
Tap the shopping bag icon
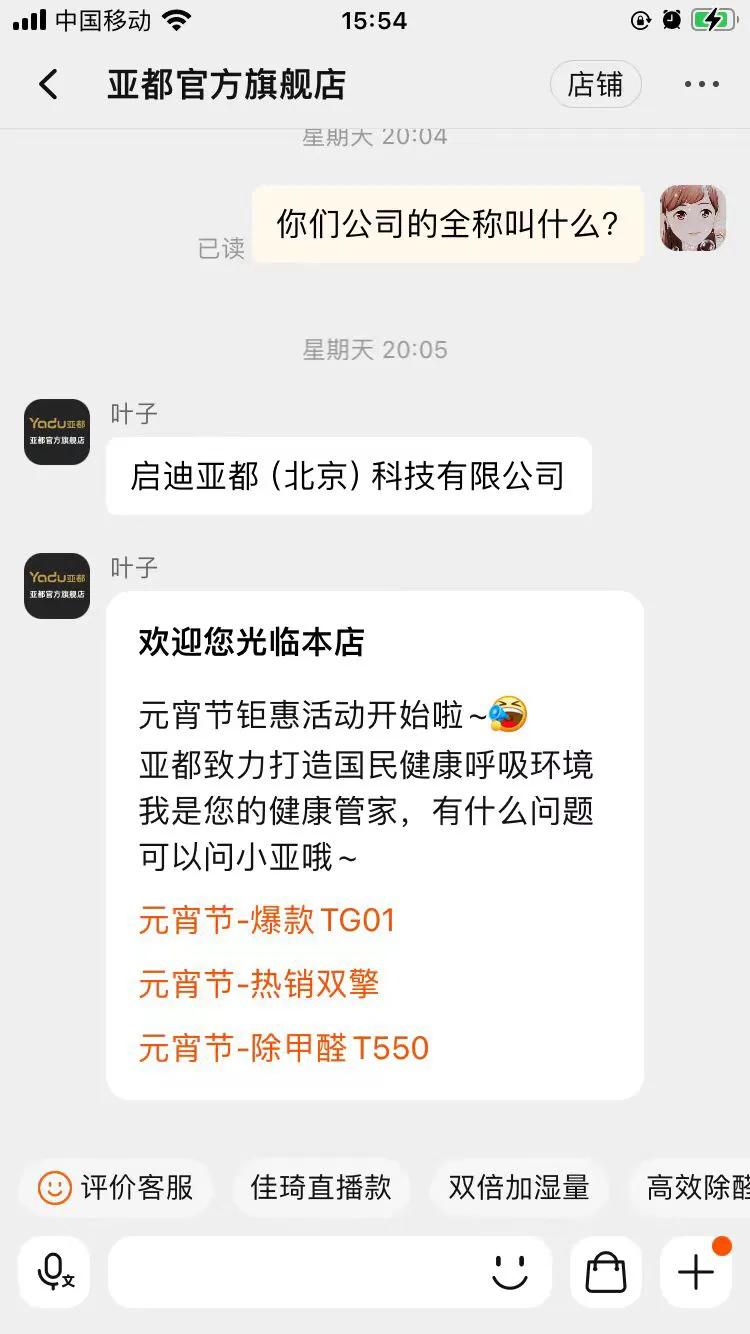(x=604, y=1271)
